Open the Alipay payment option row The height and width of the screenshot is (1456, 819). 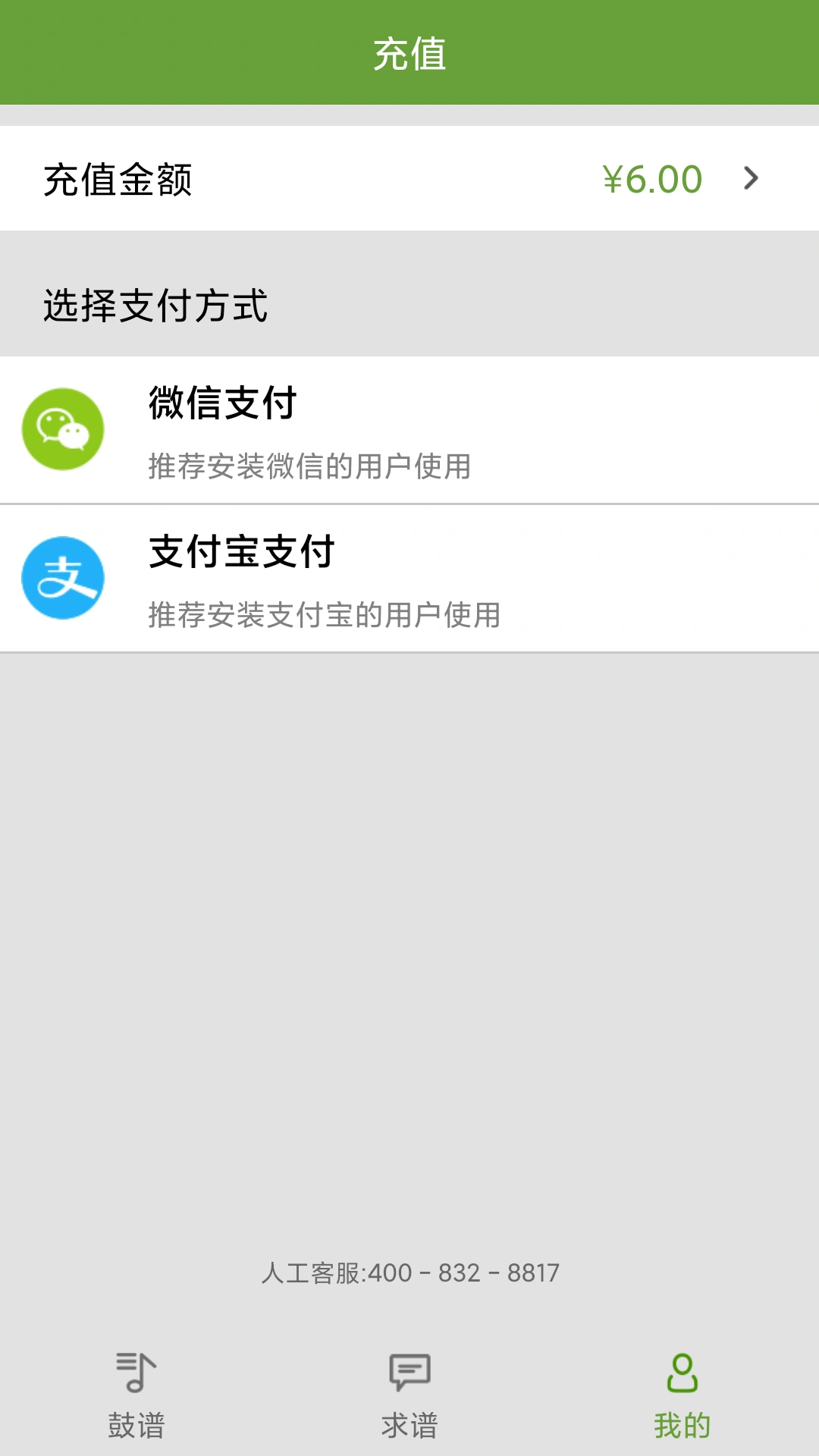click(409, 577)
